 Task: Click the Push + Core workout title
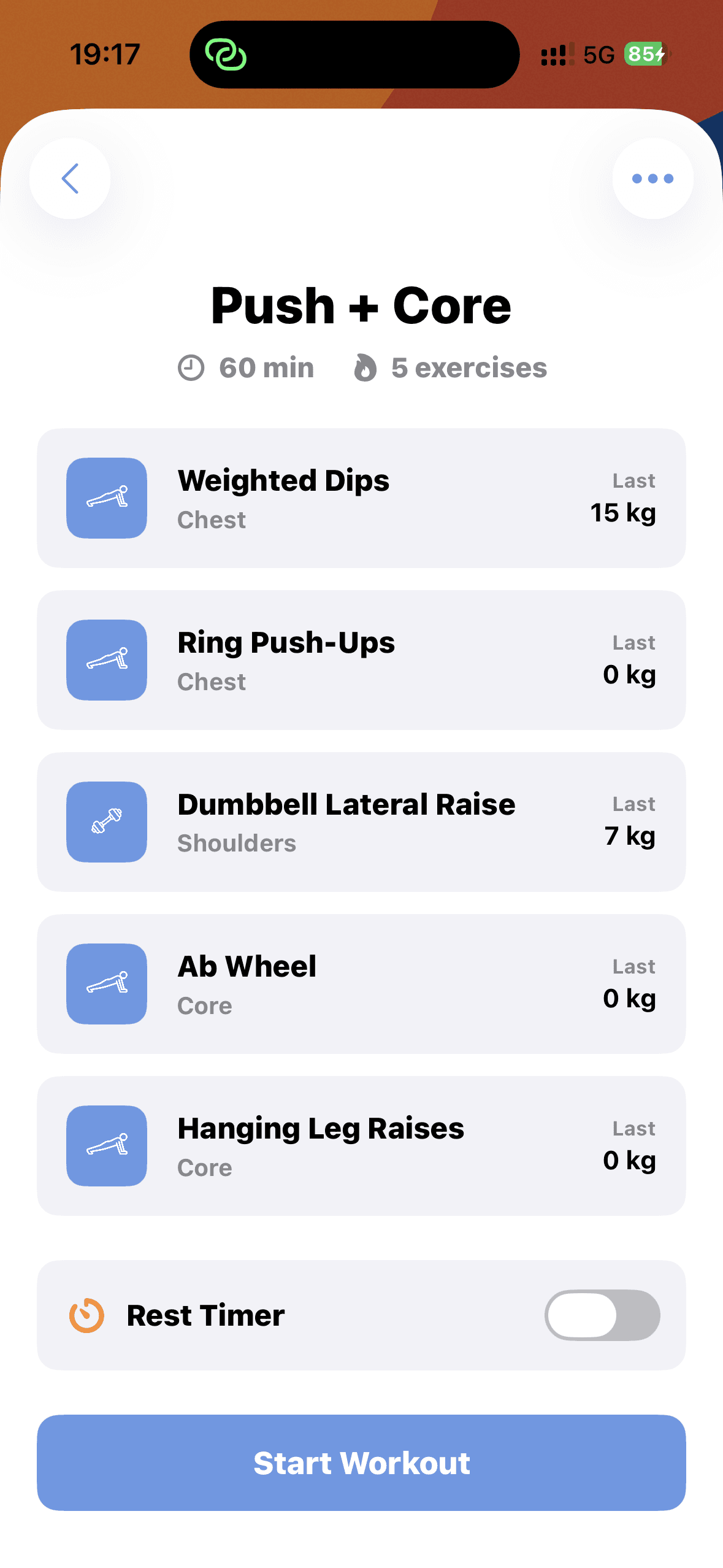coord(361,305)
